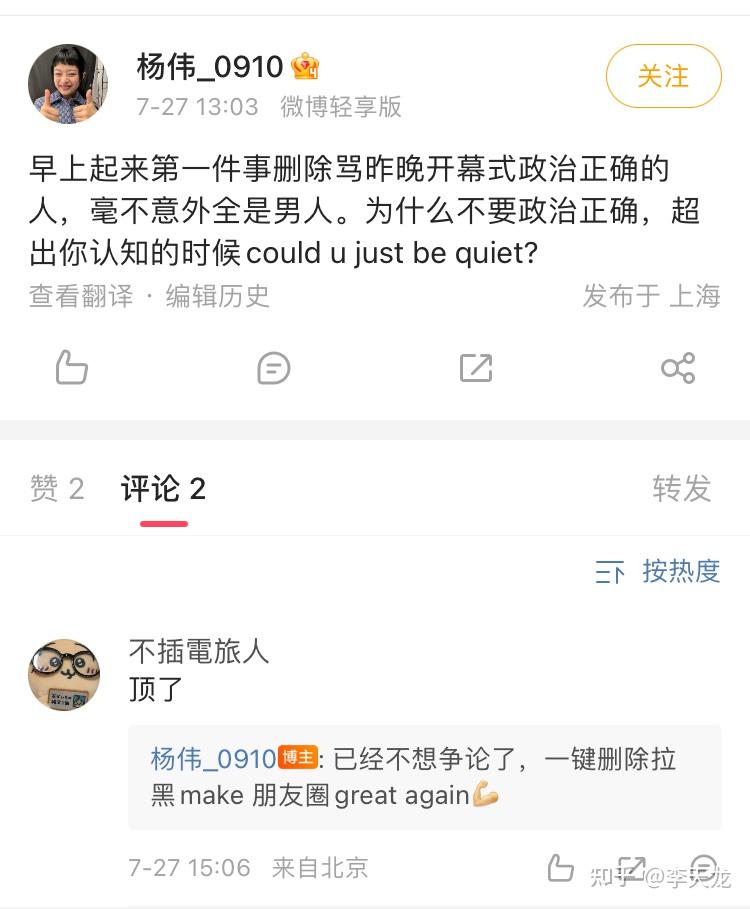Repost using the forward icon under the post
The width and height of the screenshot is (750, 909).
(x=476, y=368)
